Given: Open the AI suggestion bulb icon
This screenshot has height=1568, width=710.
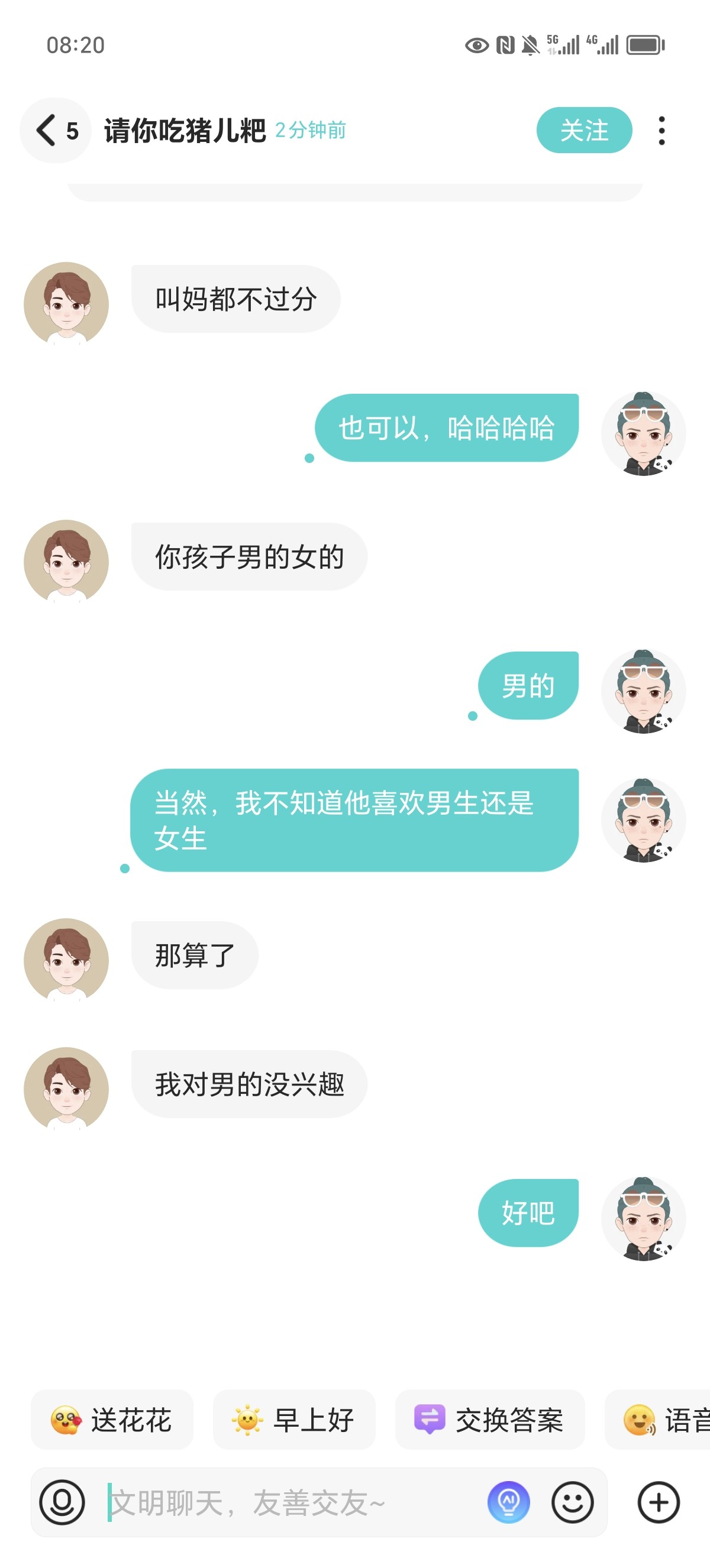Looking at the screenshot, I should click(x=508, y=1502).
